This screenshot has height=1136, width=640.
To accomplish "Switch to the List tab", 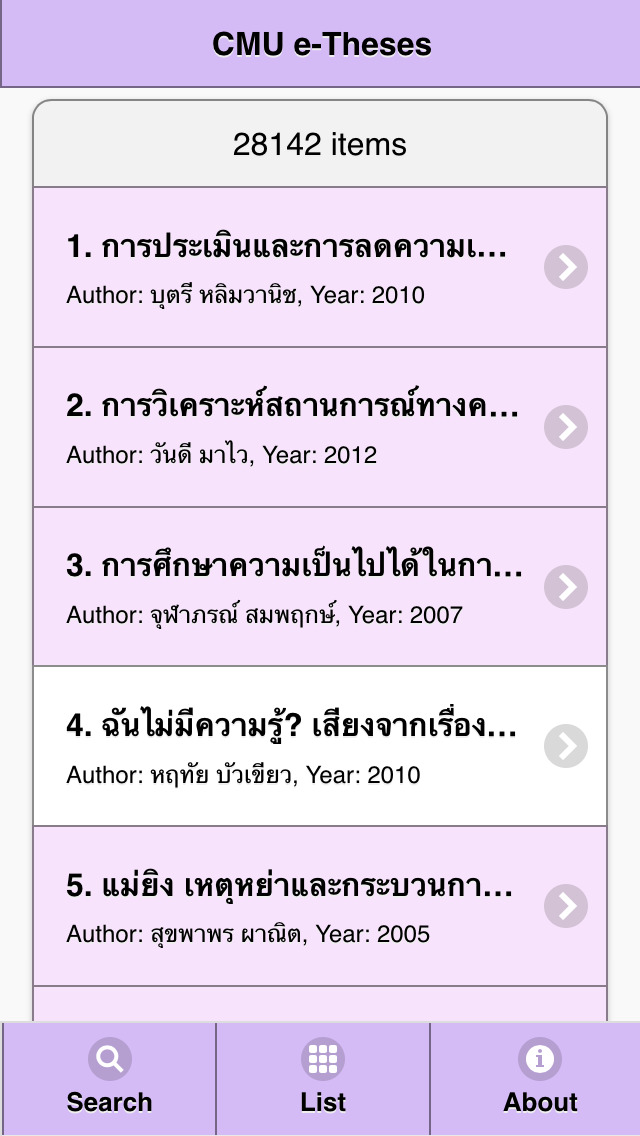I will [323, 1078].
